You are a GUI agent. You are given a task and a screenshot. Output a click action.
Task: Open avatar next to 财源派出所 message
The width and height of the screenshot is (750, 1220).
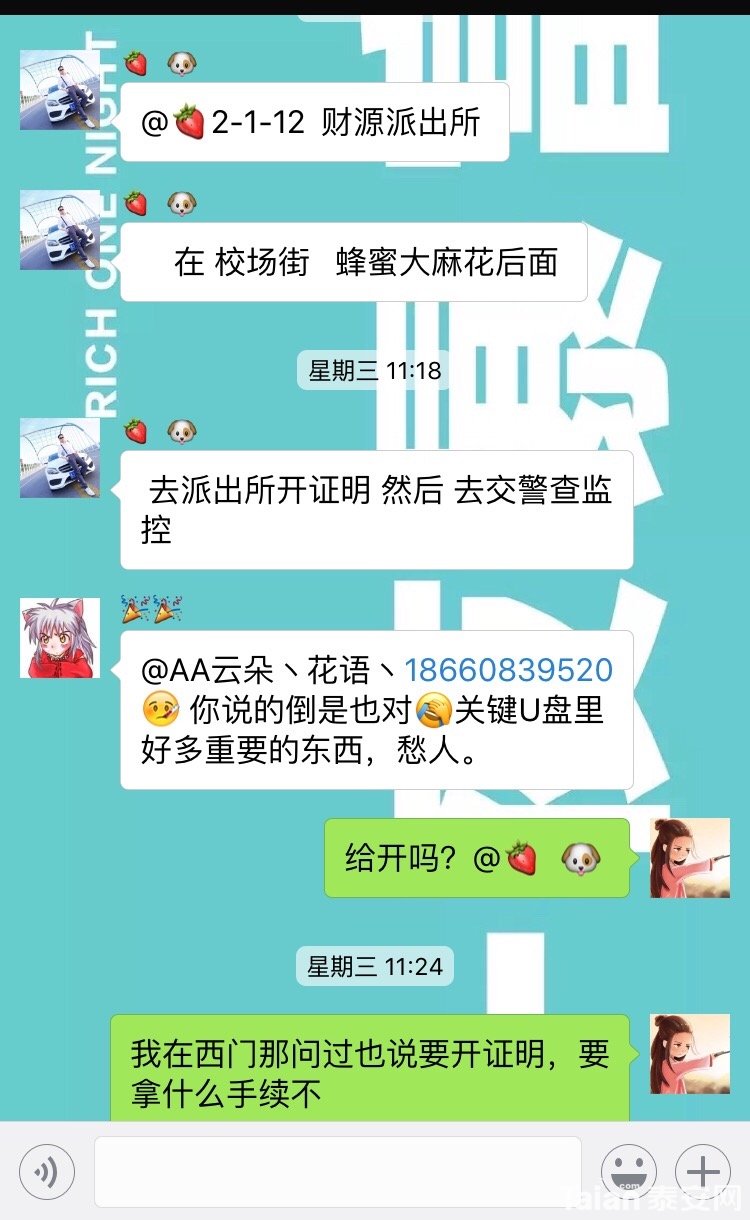(x=60, y=90)
